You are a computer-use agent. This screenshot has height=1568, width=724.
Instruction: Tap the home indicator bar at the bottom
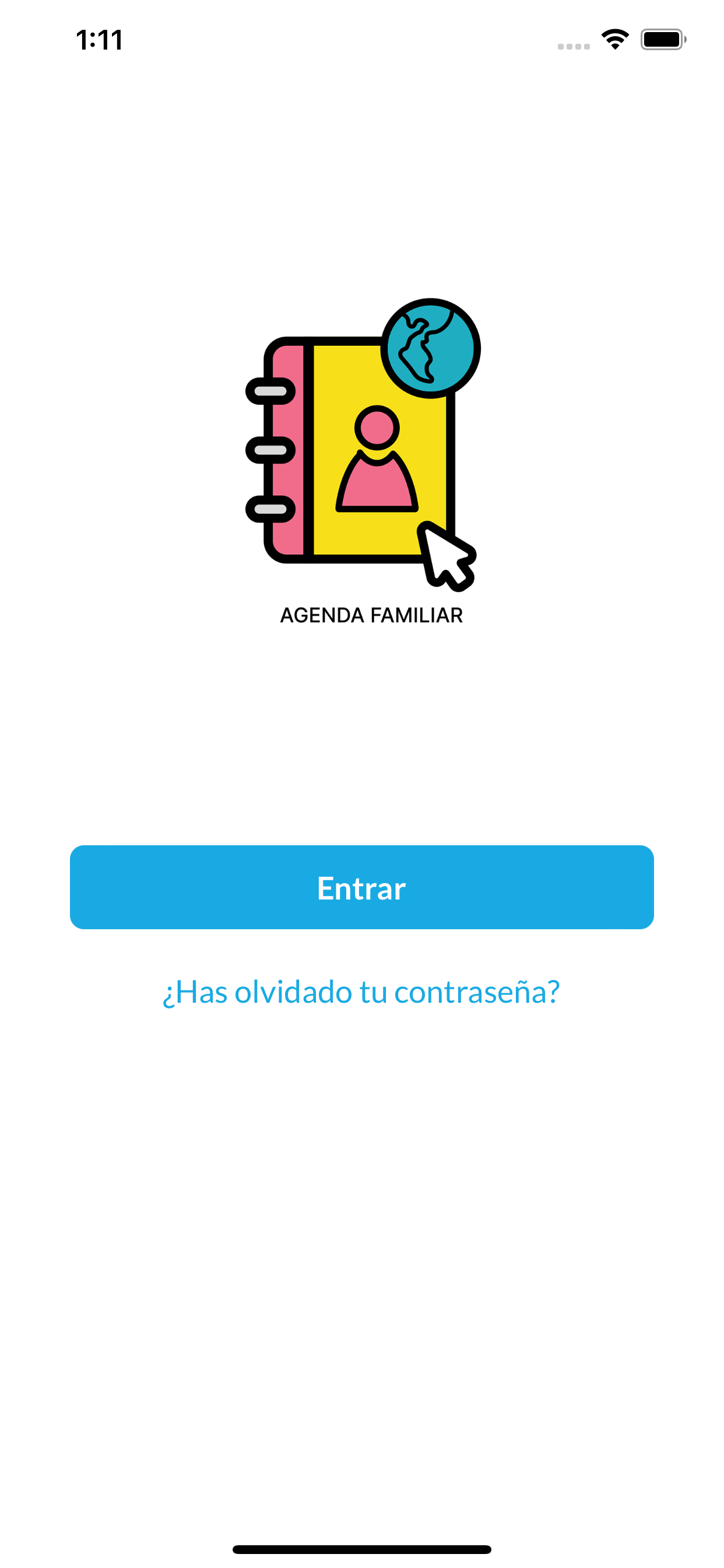[x=362, y=1548]
